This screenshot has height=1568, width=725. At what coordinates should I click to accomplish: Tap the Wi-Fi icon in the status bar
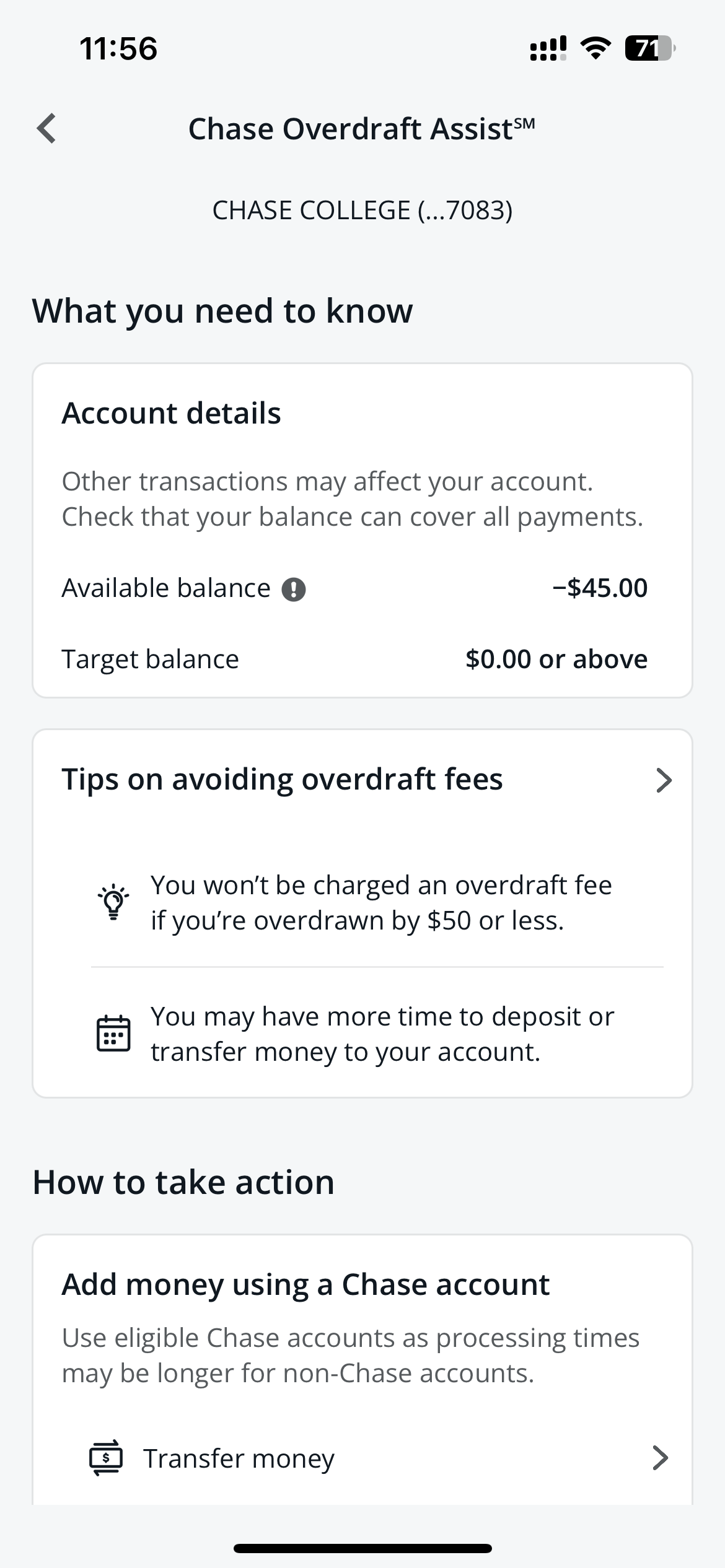(595, 49)
